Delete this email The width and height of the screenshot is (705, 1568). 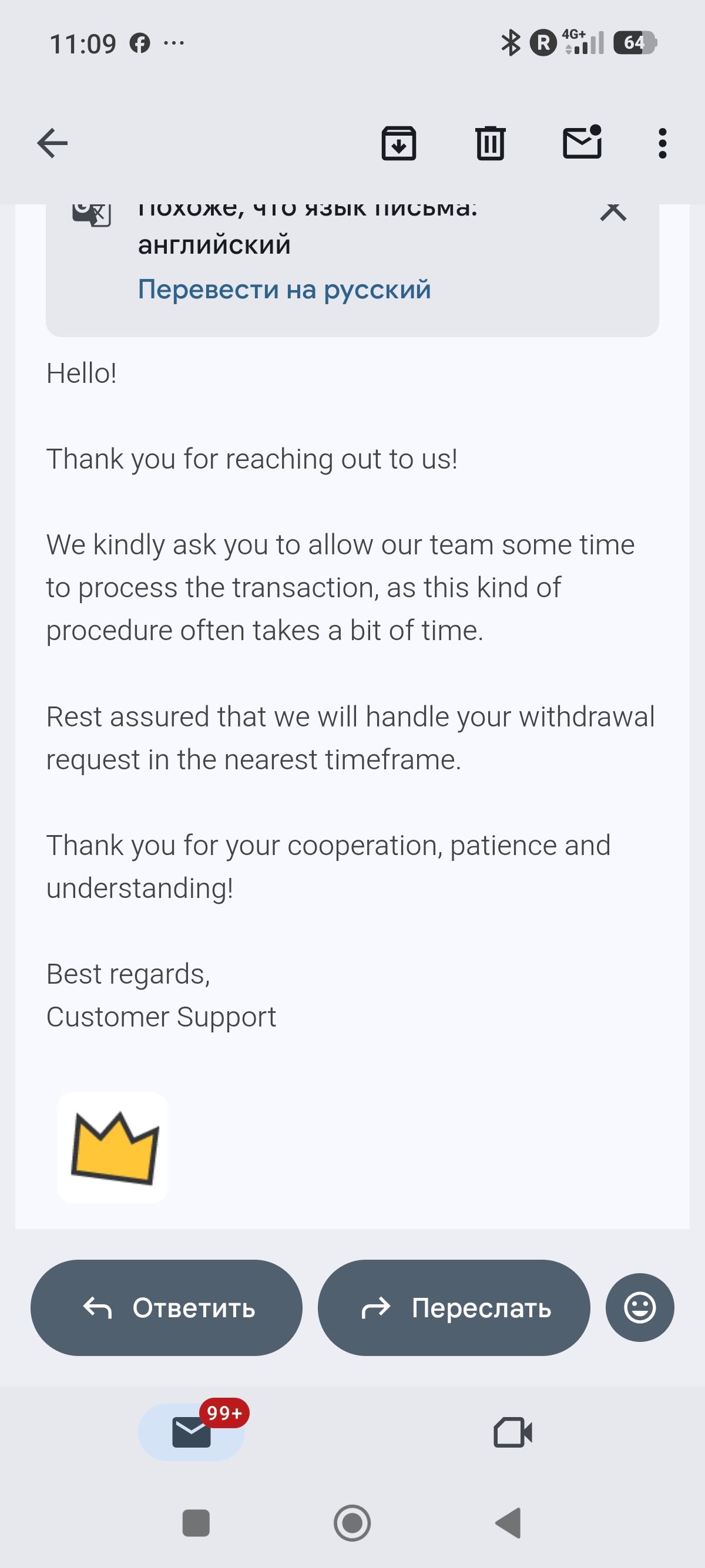[x=490, y=144]
